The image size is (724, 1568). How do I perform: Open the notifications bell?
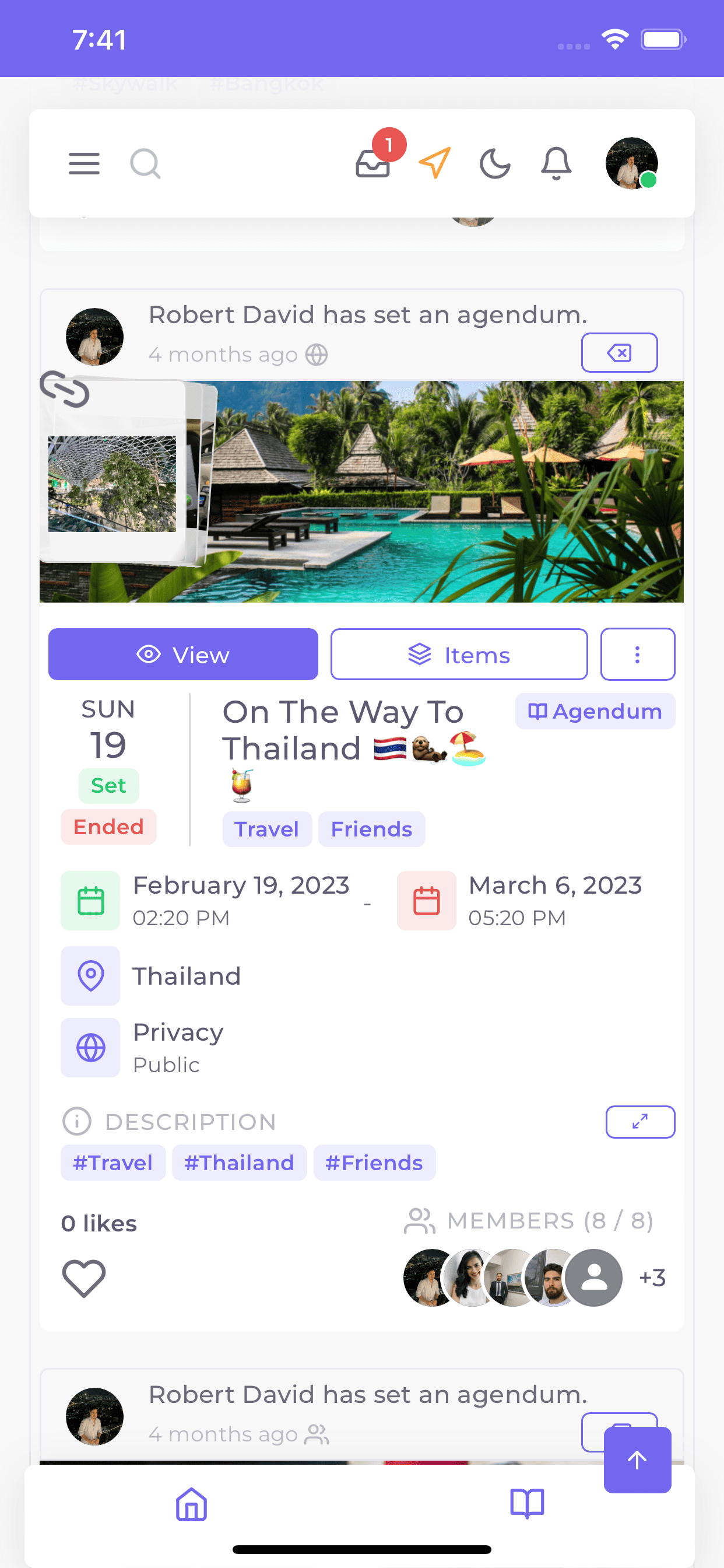[x=556, y=163]
